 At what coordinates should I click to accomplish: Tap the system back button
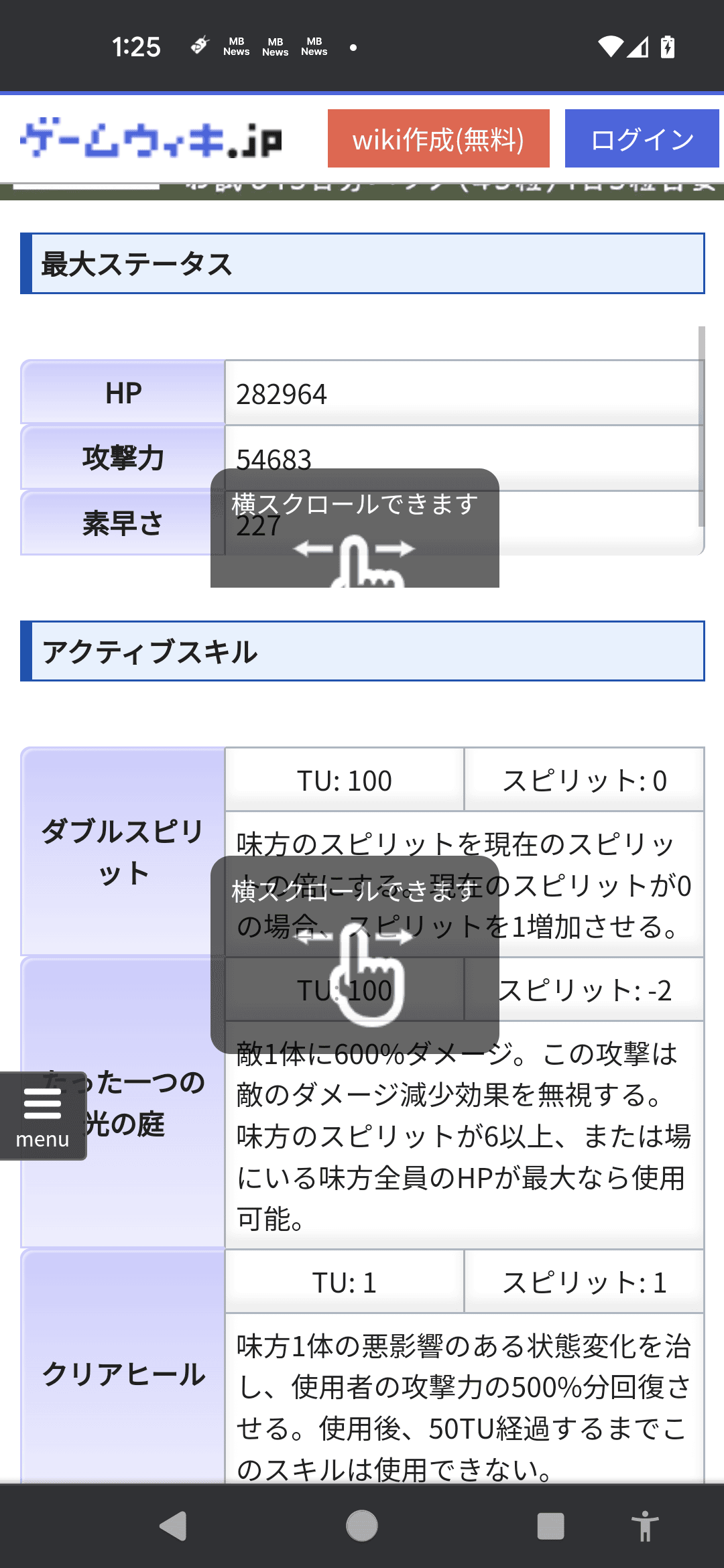tap(174, 1526)
